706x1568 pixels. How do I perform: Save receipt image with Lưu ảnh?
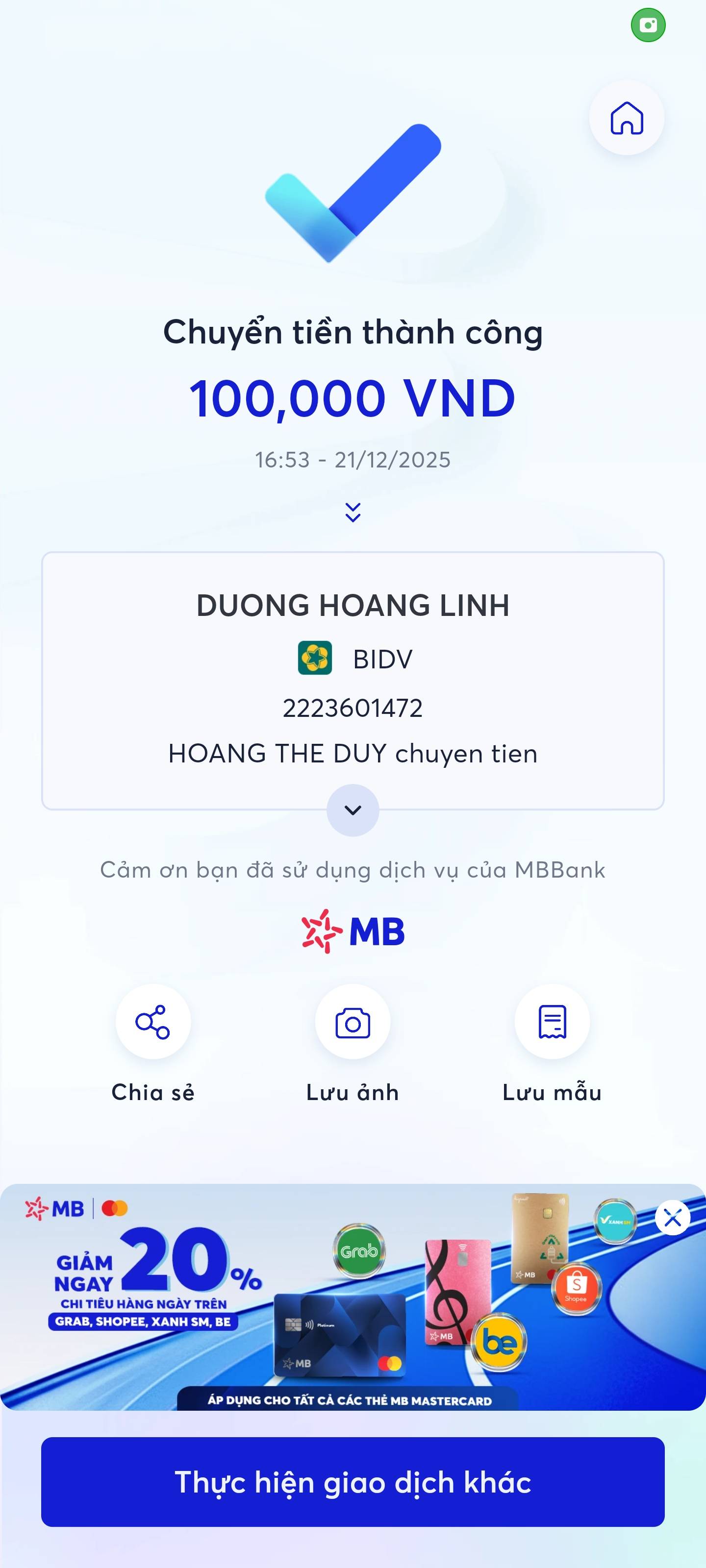(353, 1022)
